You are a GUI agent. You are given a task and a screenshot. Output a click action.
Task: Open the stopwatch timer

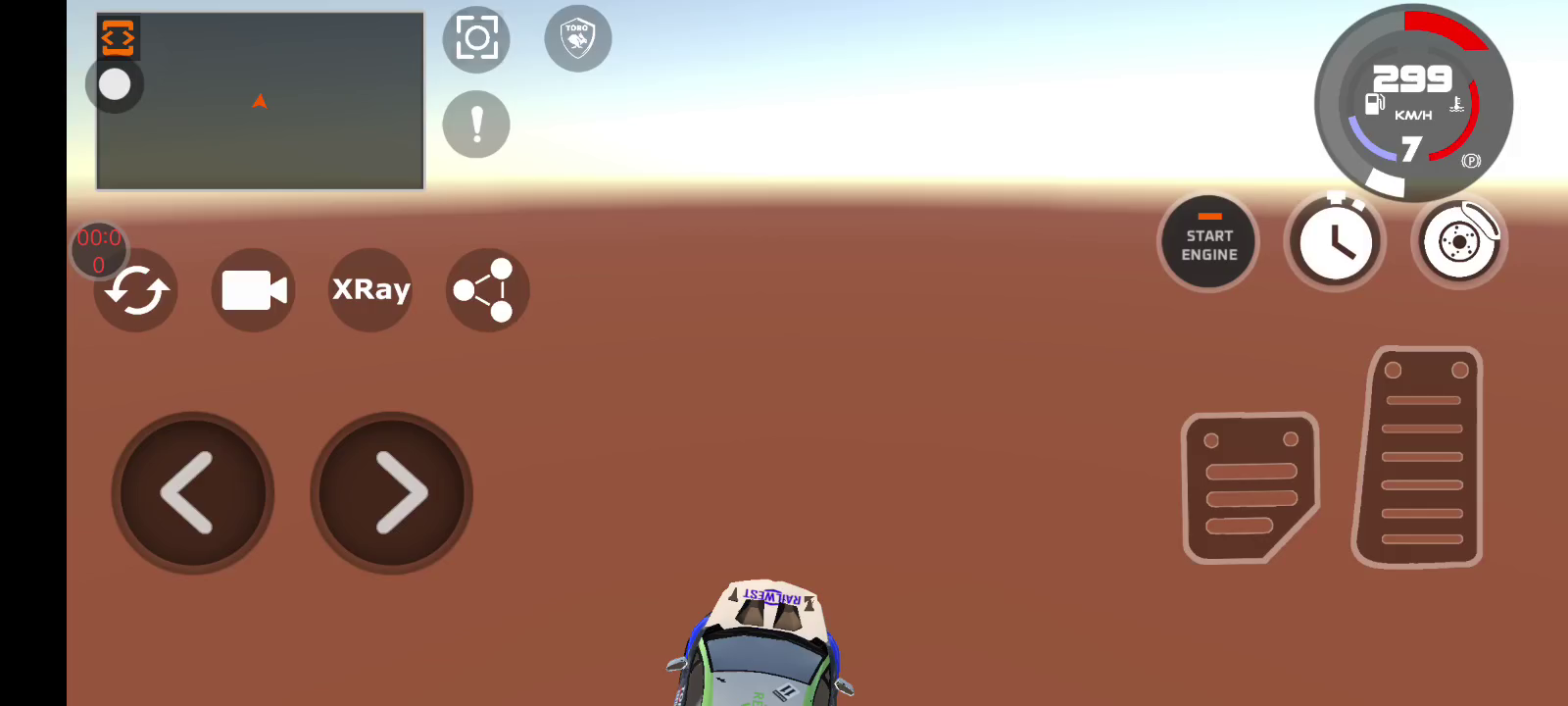click(x=1335, y=242)
